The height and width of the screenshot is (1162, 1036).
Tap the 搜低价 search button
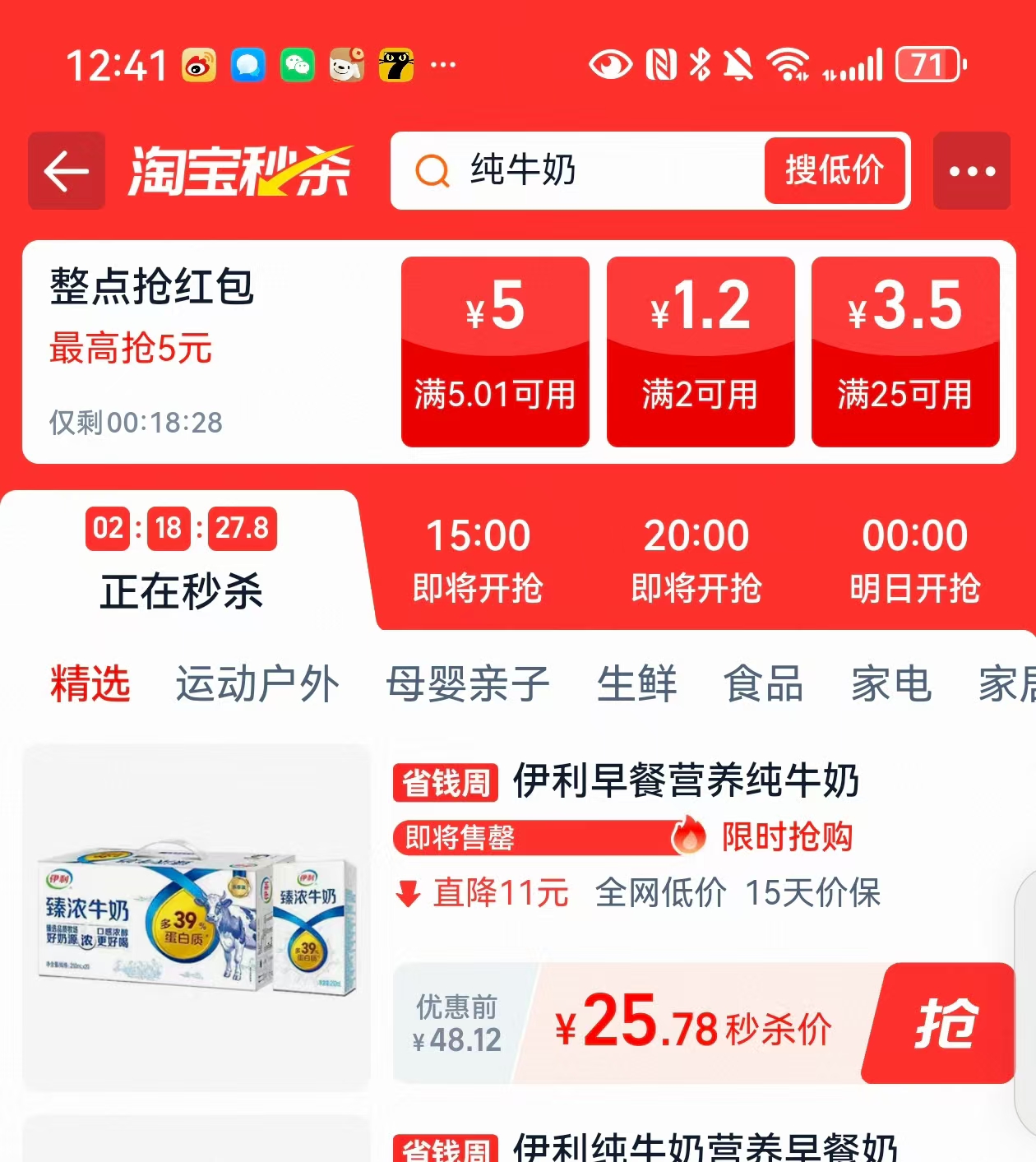(x=835, y=171)
